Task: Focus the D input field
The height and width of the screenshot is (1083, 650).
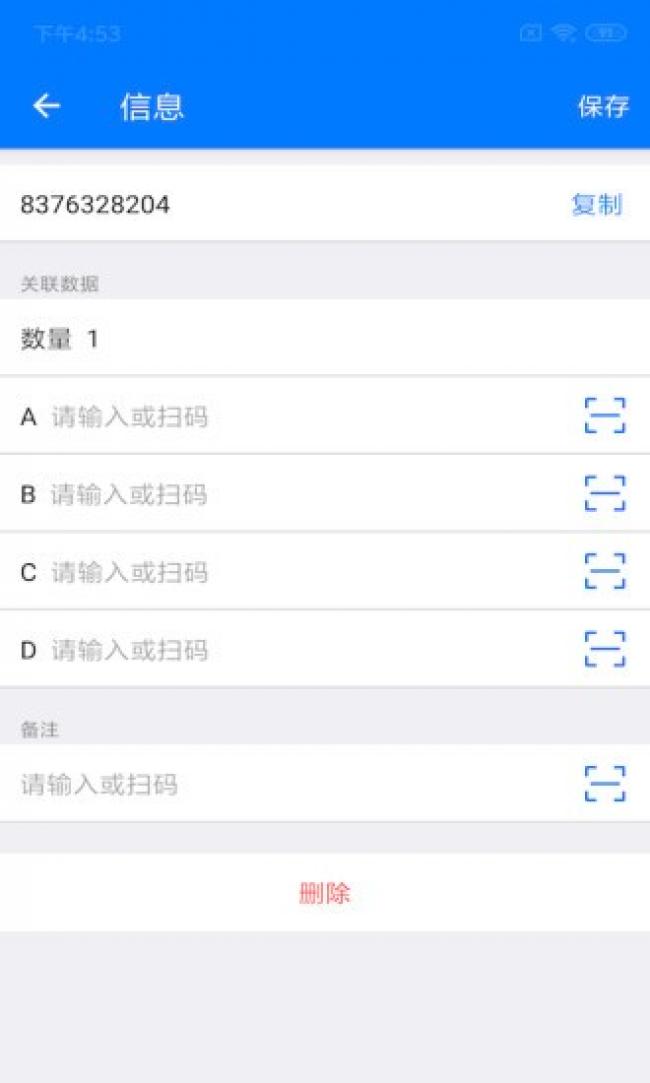Action: (304, 650)
